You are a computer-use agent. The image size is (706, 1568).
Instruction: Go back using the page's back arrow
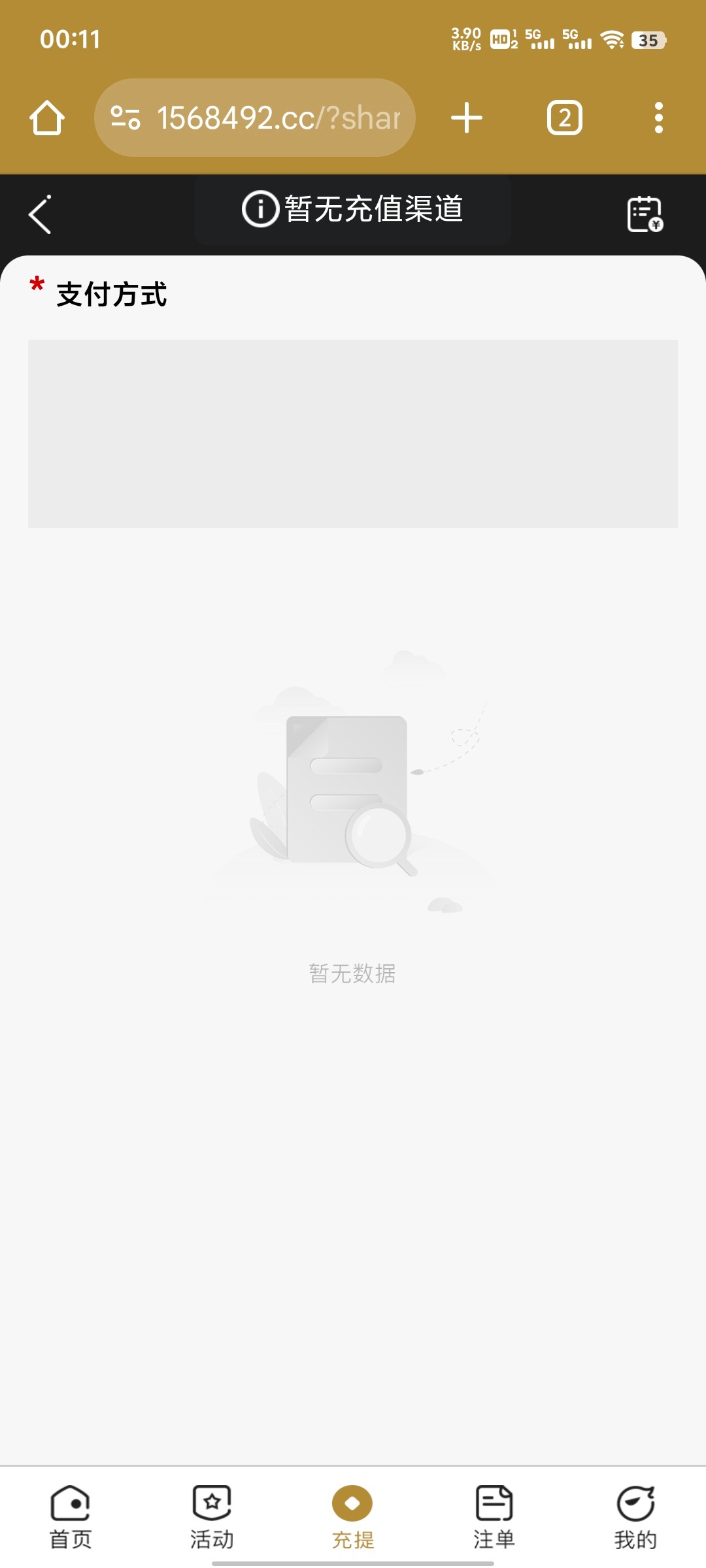pyautogui.click(x=40, y=214)
